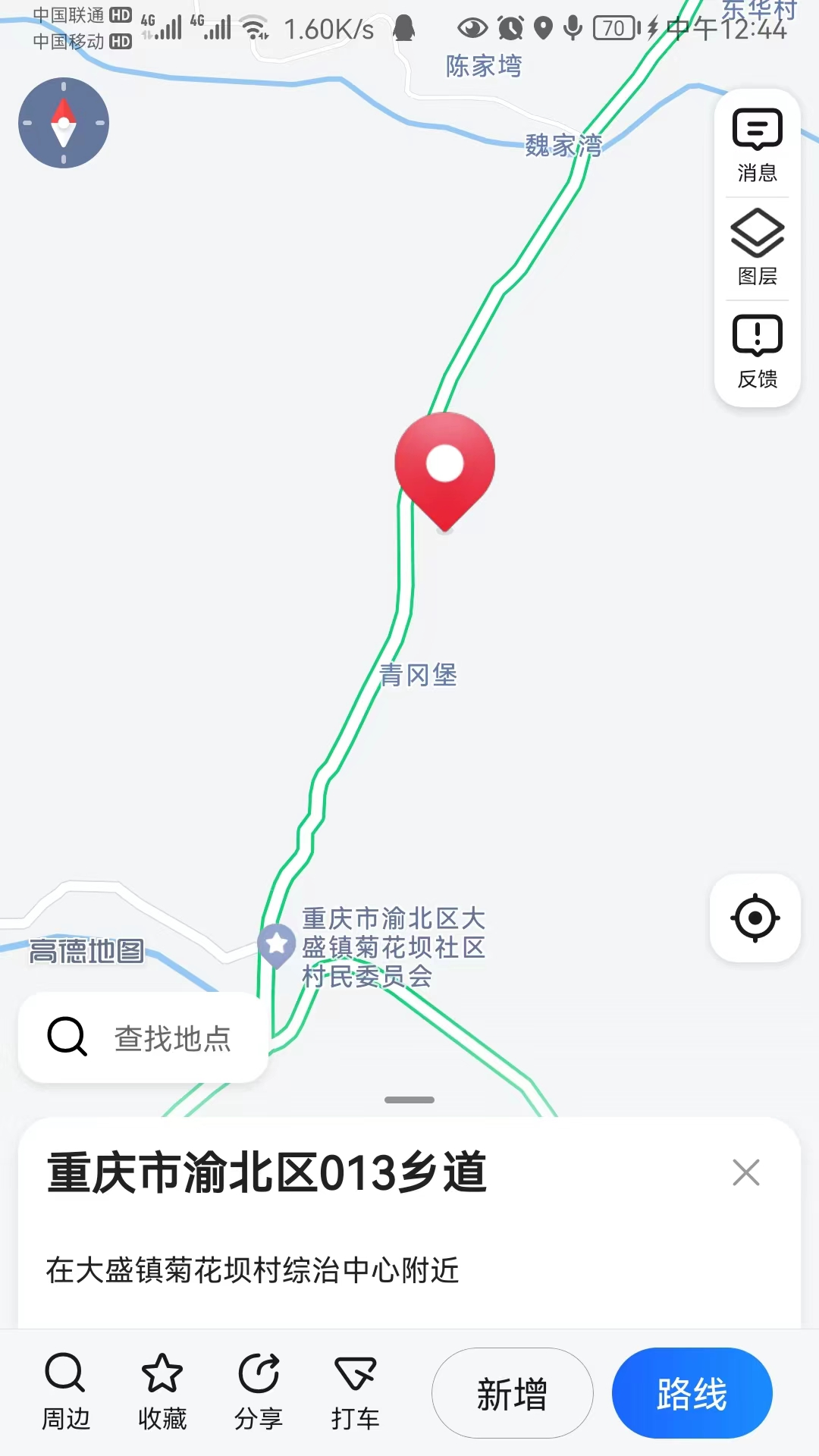Select the 菊花坝社区村民委员会 map marker
The height and width of the screenshot is (1456, 819).
[x=277, y=945]
